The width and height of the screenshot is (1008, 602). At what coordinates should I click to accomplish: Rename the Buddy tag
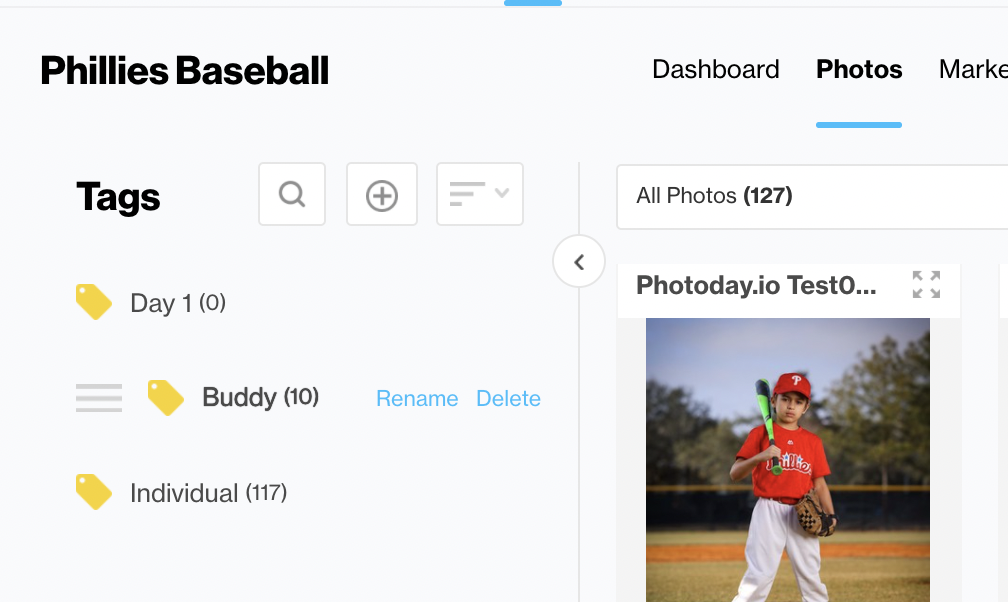(417, 398)
